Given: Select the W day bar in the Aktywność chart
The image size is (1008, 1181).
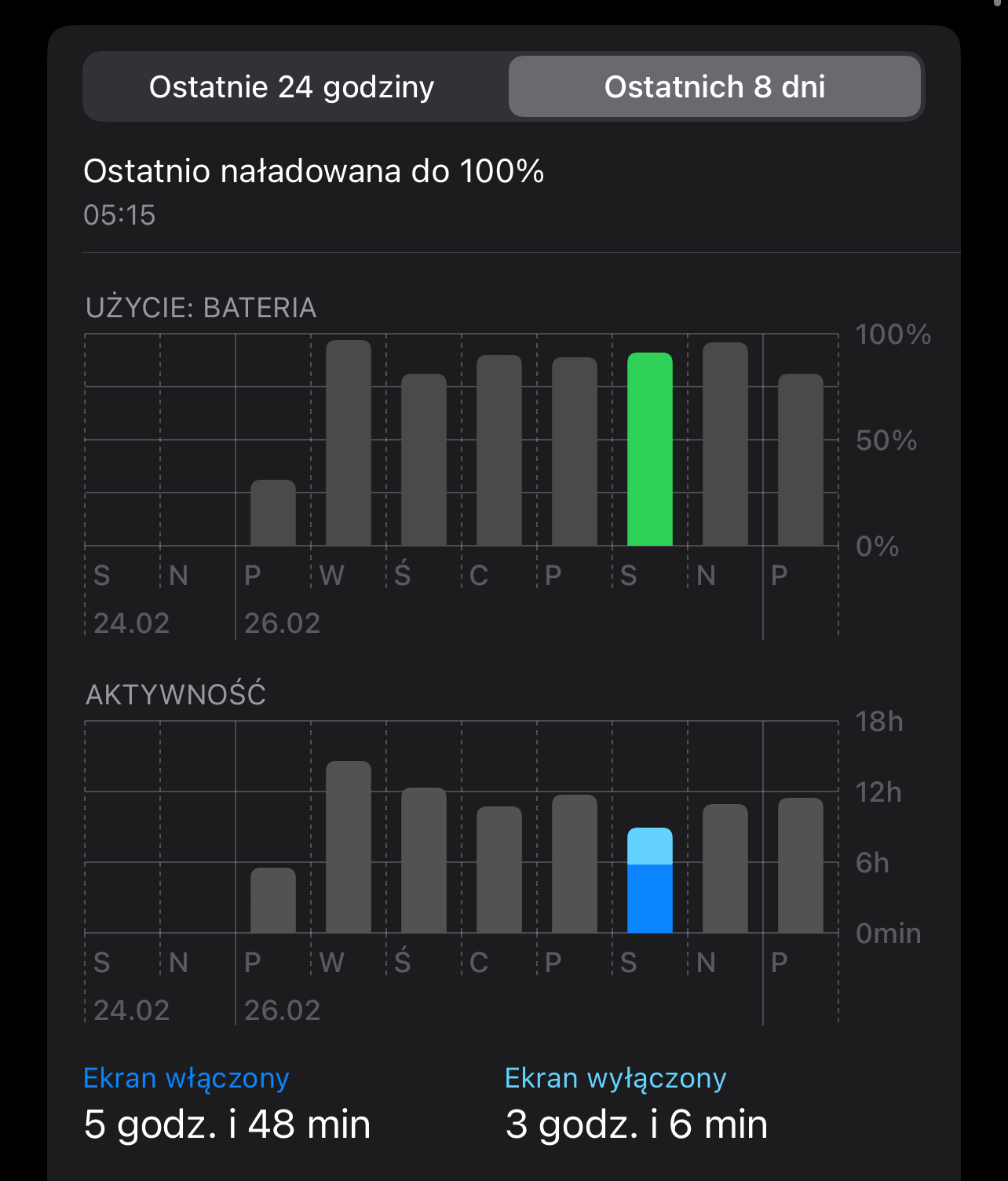Looking at the screenshot, I should 349,847.
